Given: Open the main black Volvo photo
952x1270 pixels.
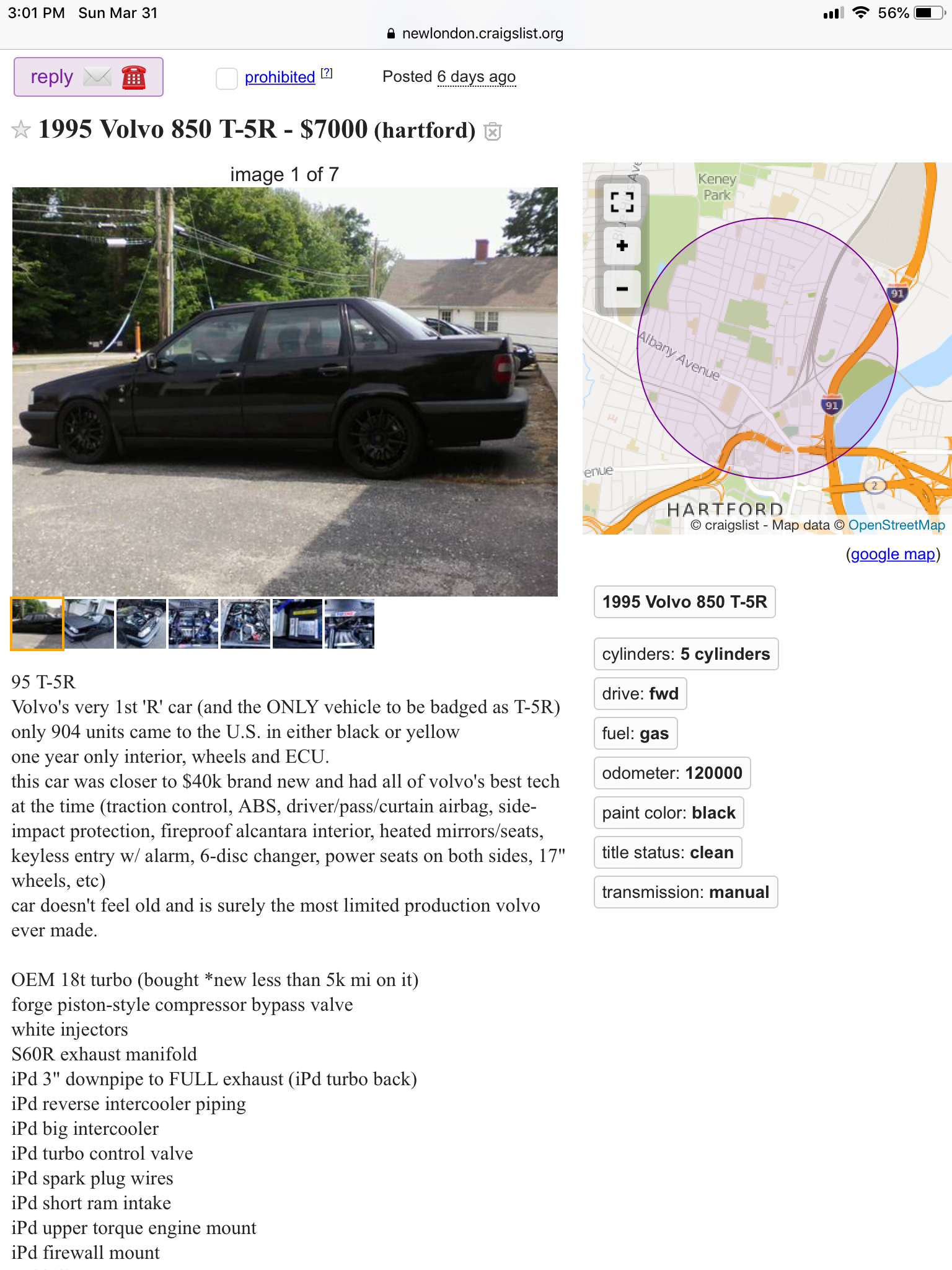Looking at the screenshot, I should (x=284, y=391).
